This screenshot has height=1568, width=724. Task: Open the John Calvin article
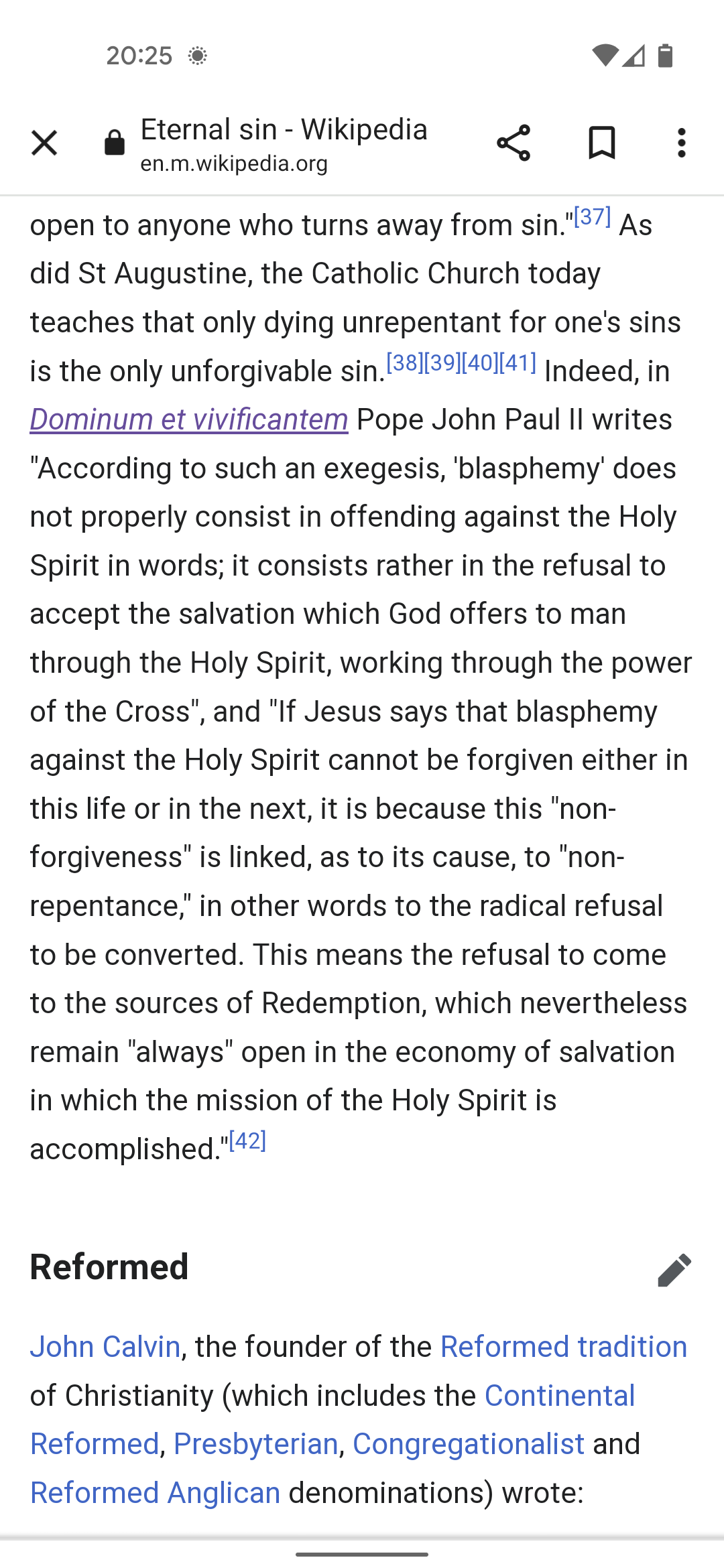(x=105, y=1347)
